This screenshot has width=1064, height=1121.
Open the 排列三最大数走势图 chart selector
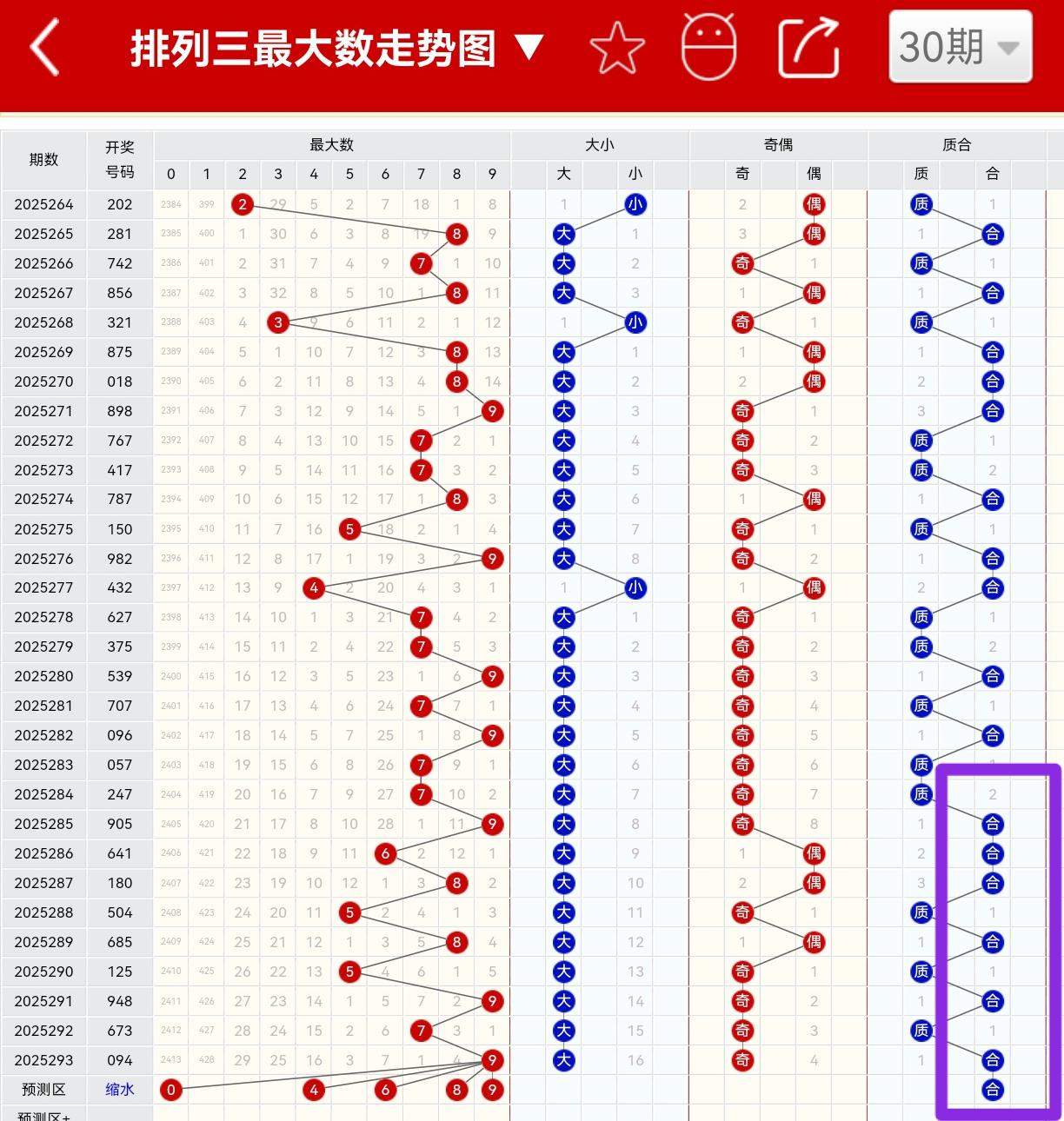tap(336, 49)
